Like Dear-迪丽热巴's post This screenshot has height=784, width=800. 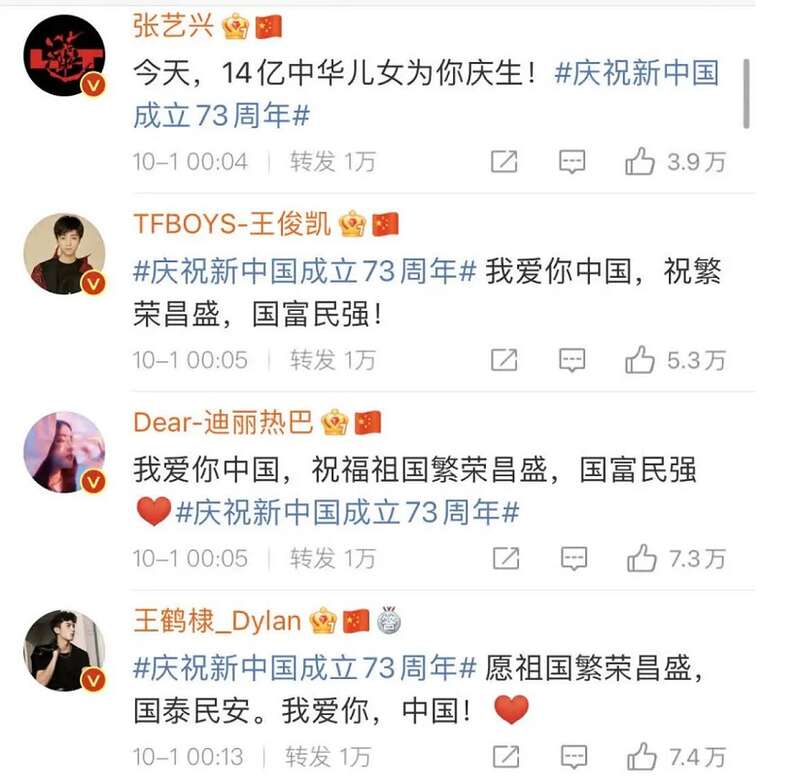tap(640, 557)
